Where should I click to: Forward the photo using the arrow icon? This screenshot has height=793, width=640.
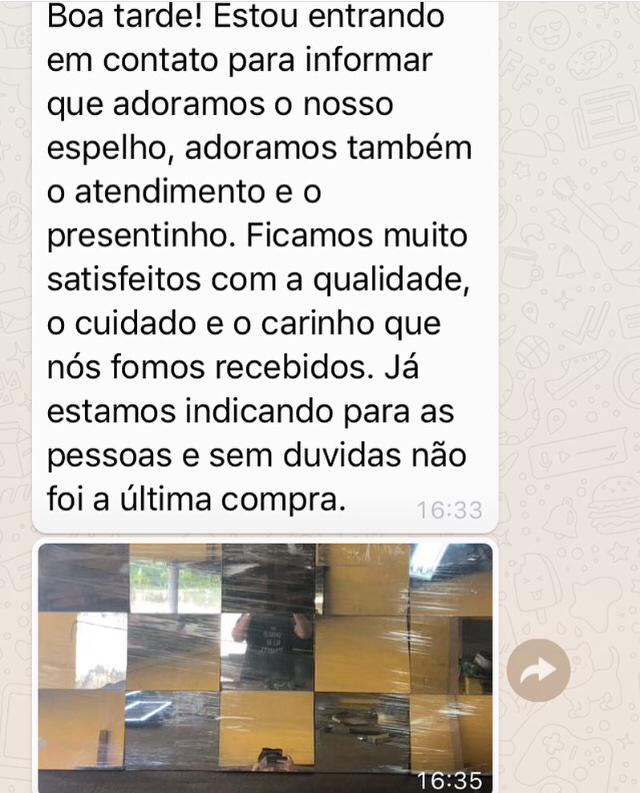click(538, 670)
